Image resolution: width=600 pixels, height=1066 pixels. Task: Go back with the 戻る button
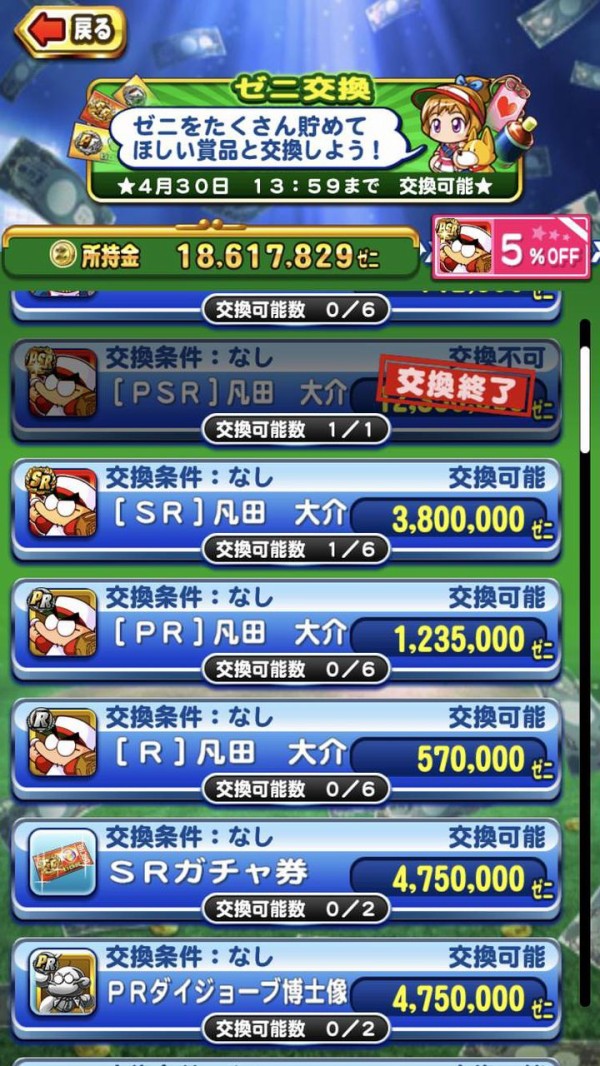click(x=70, y=31)
